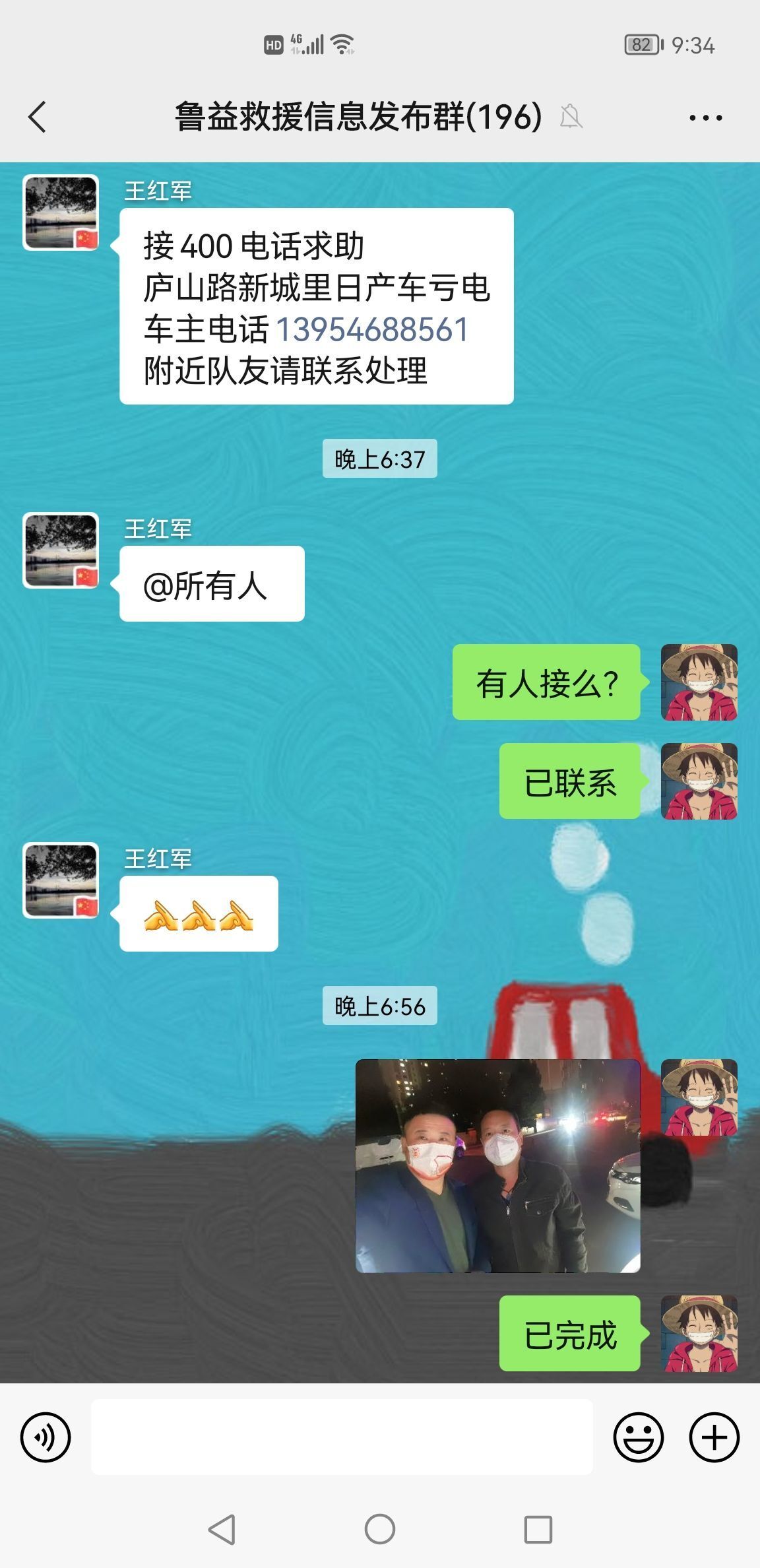Tap the phone number 13954688561

[371, 329]
